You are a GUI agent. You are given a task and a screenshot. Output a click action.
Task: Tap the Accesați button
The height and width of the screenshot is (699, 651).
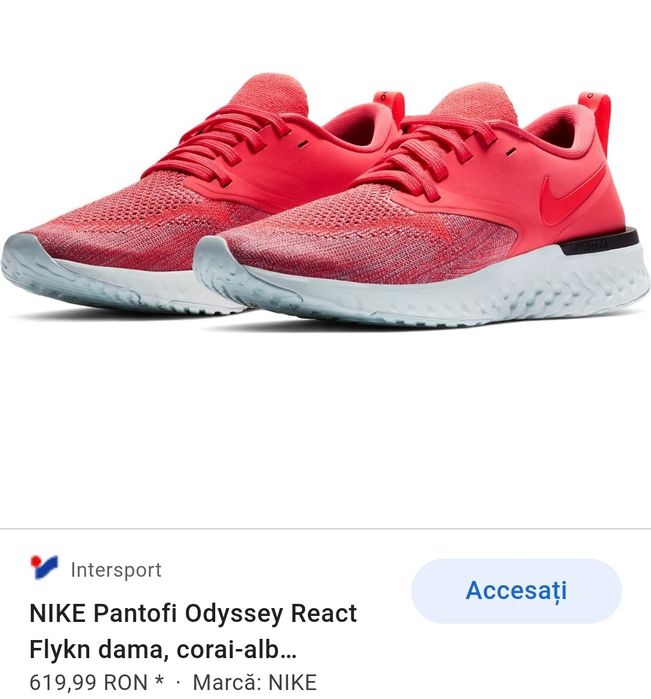click(516, 591)
